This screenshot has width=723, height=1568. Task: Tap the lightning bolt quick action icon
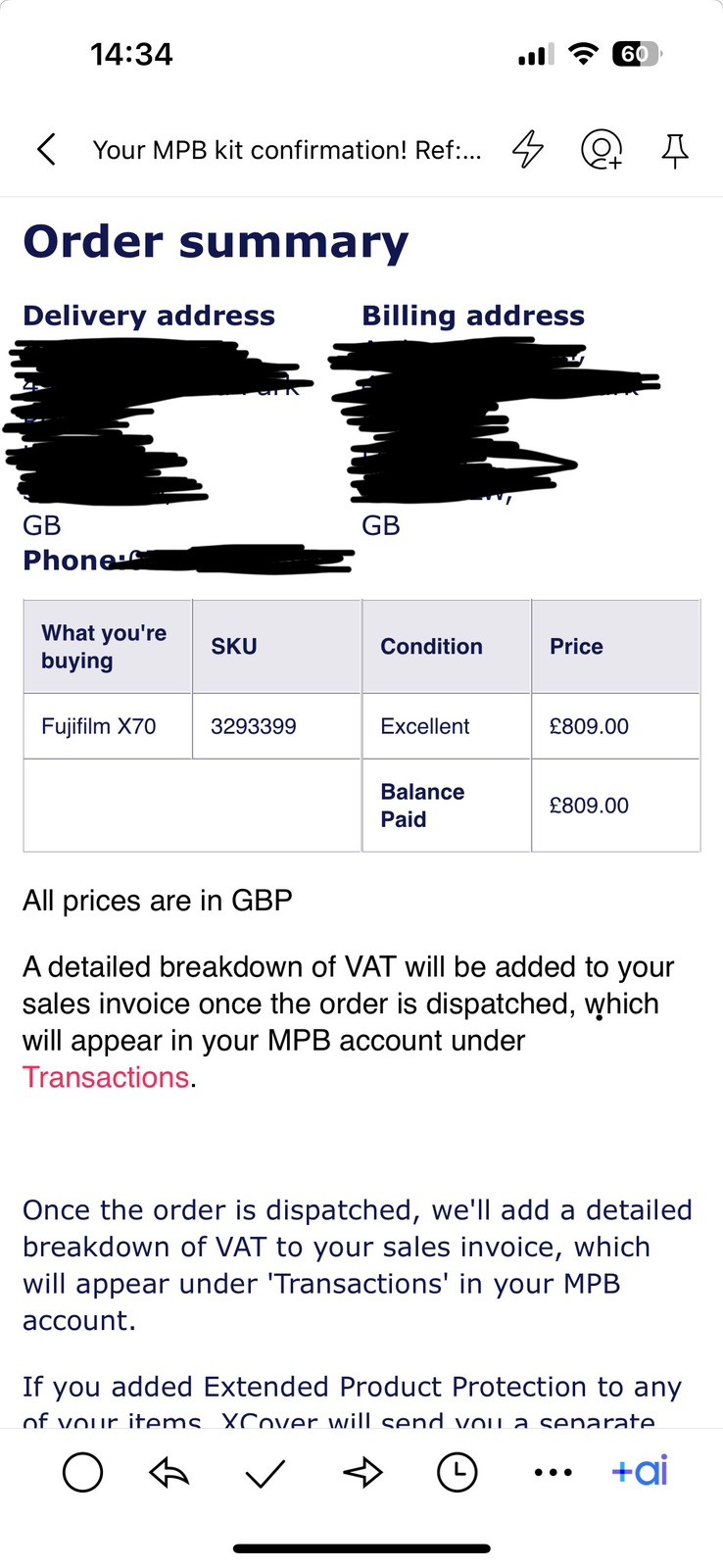click(x=528, y=150)
